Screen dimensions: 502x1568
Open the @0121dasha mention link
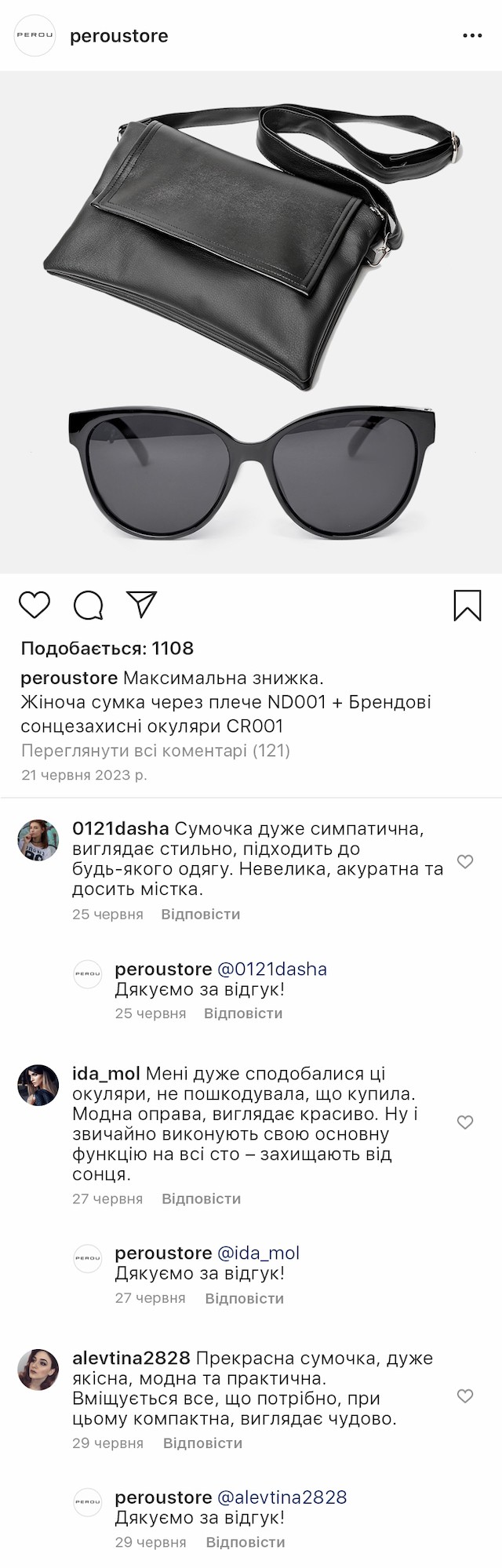pyautogui.click(x=272, y=969)
